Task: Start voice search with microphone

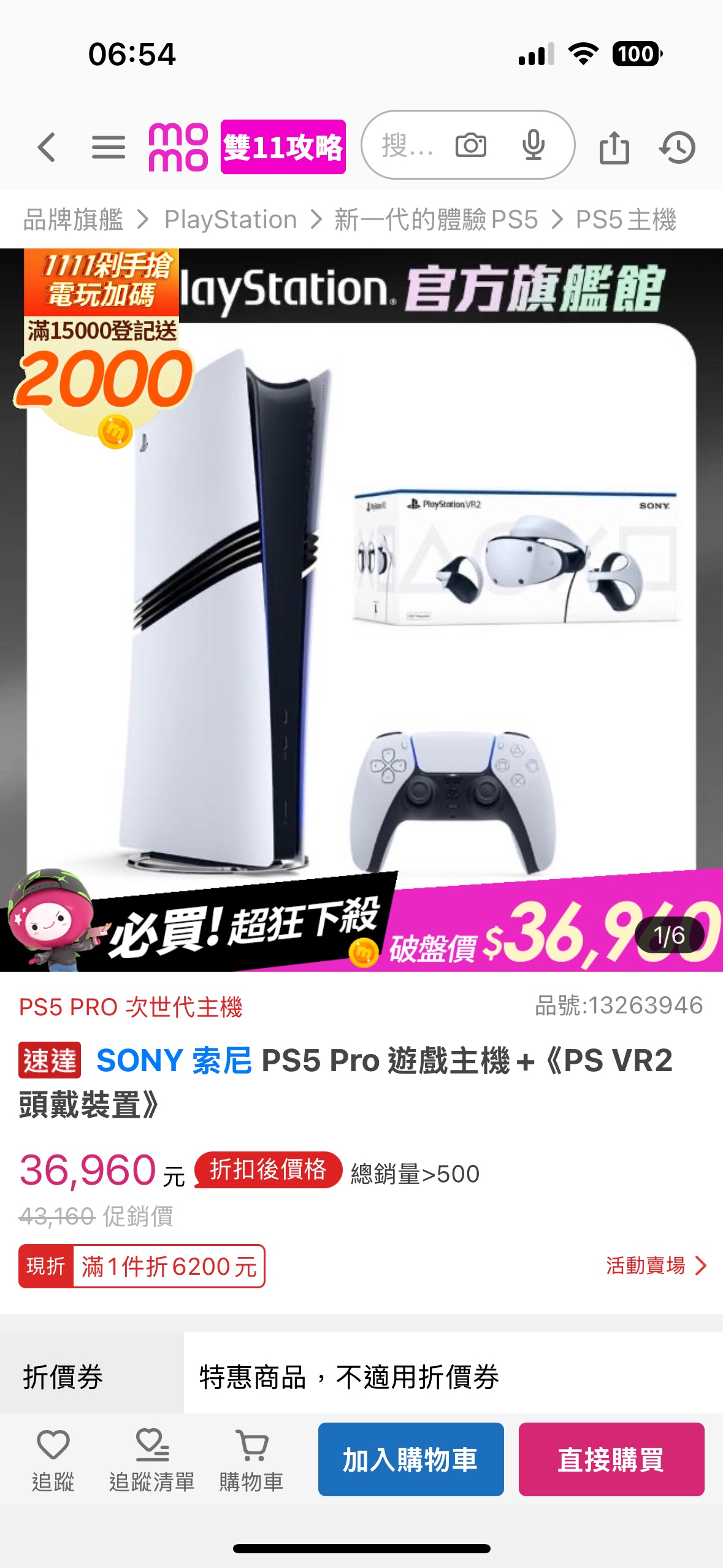Action: 533,145
